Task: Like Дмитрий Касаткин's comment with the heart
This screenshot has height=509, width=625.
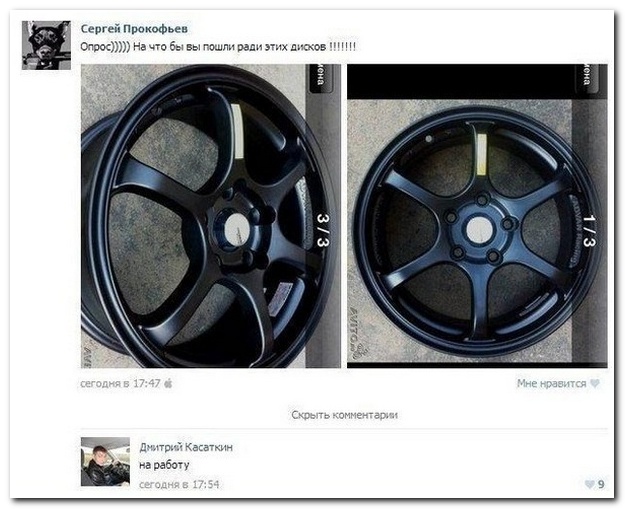Action: coord(590,484)
